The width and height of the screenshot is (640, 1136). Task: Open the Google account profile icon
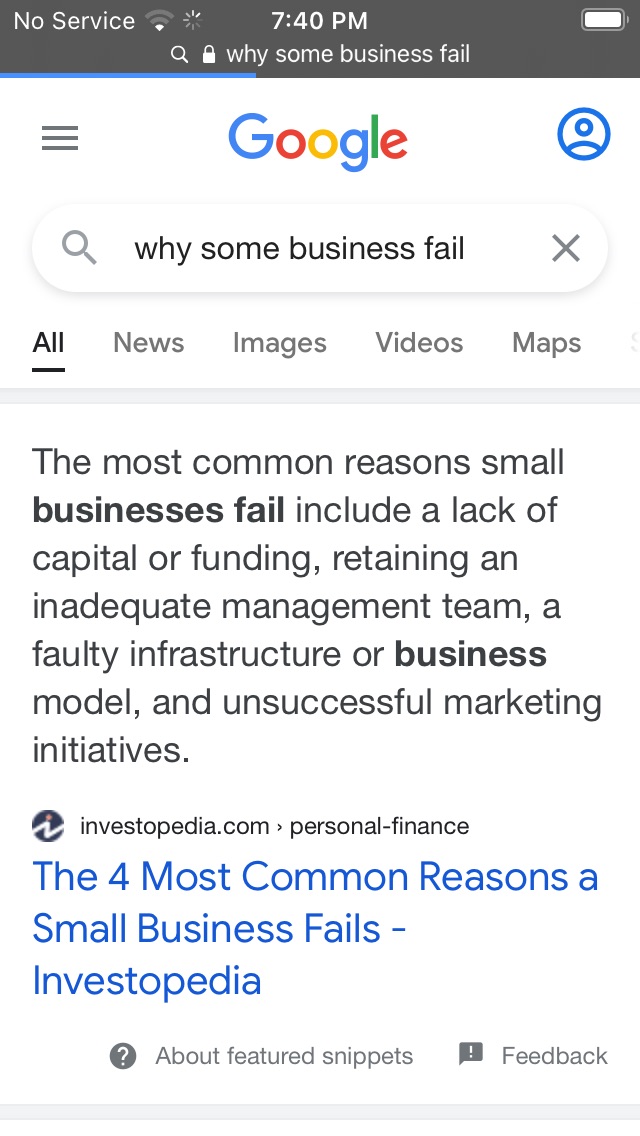(x=583, y=134)
